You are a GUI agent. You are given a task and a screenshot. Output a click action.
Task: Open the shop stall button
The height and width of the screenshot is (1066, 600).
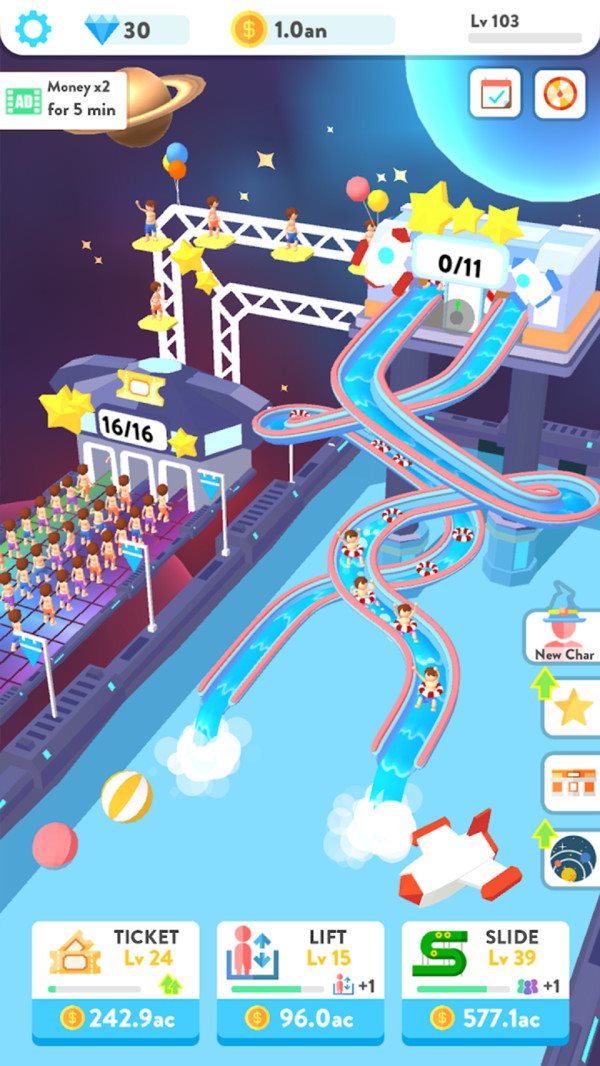[x=573, y=782]
